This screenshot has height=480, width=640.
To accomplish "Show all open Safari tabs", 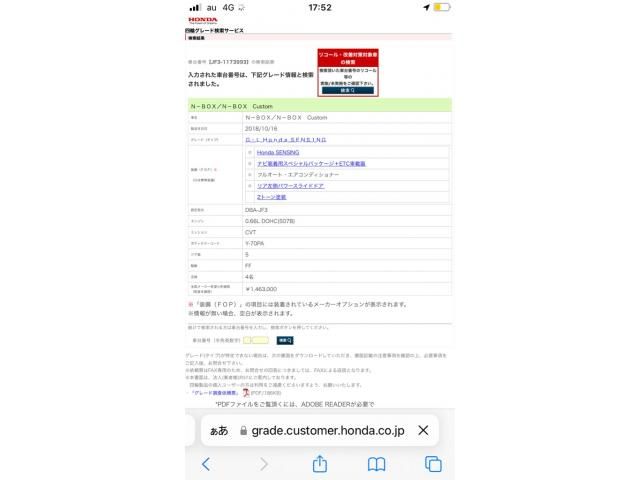I will [433, 463].
